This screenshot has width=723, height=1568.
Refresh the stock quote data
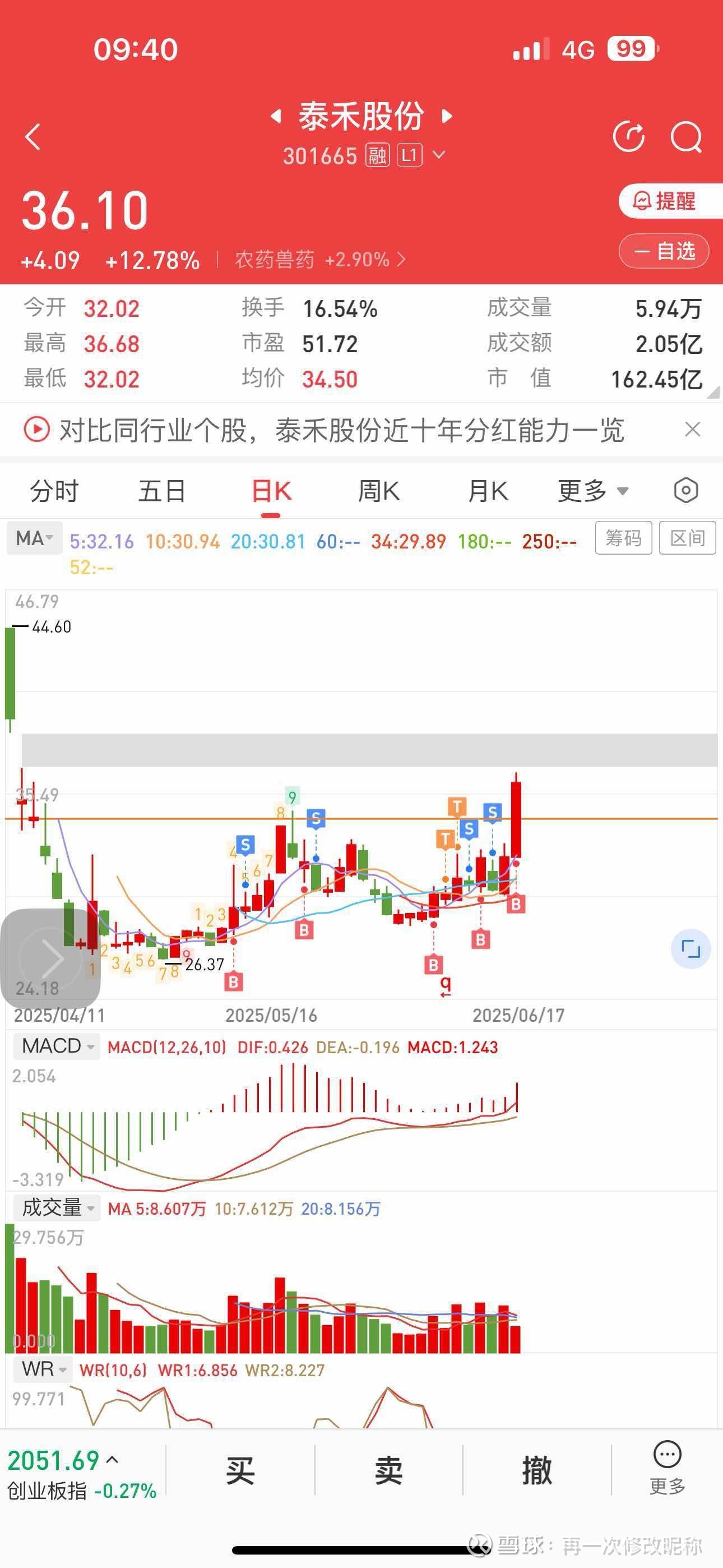[x=629, y=136]
